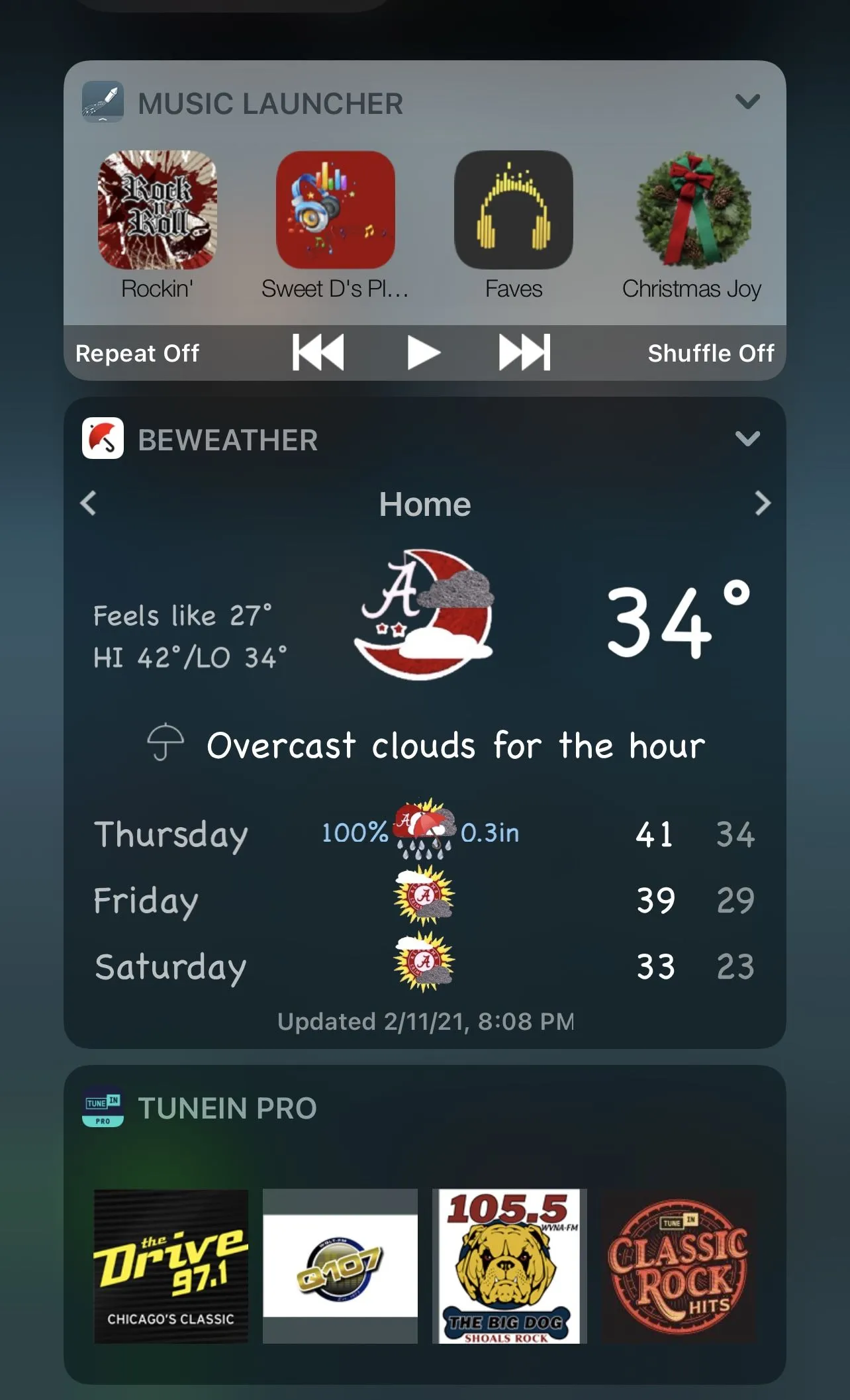
Task: Launch the Sweet D's playlist
Action: [335, 210]
